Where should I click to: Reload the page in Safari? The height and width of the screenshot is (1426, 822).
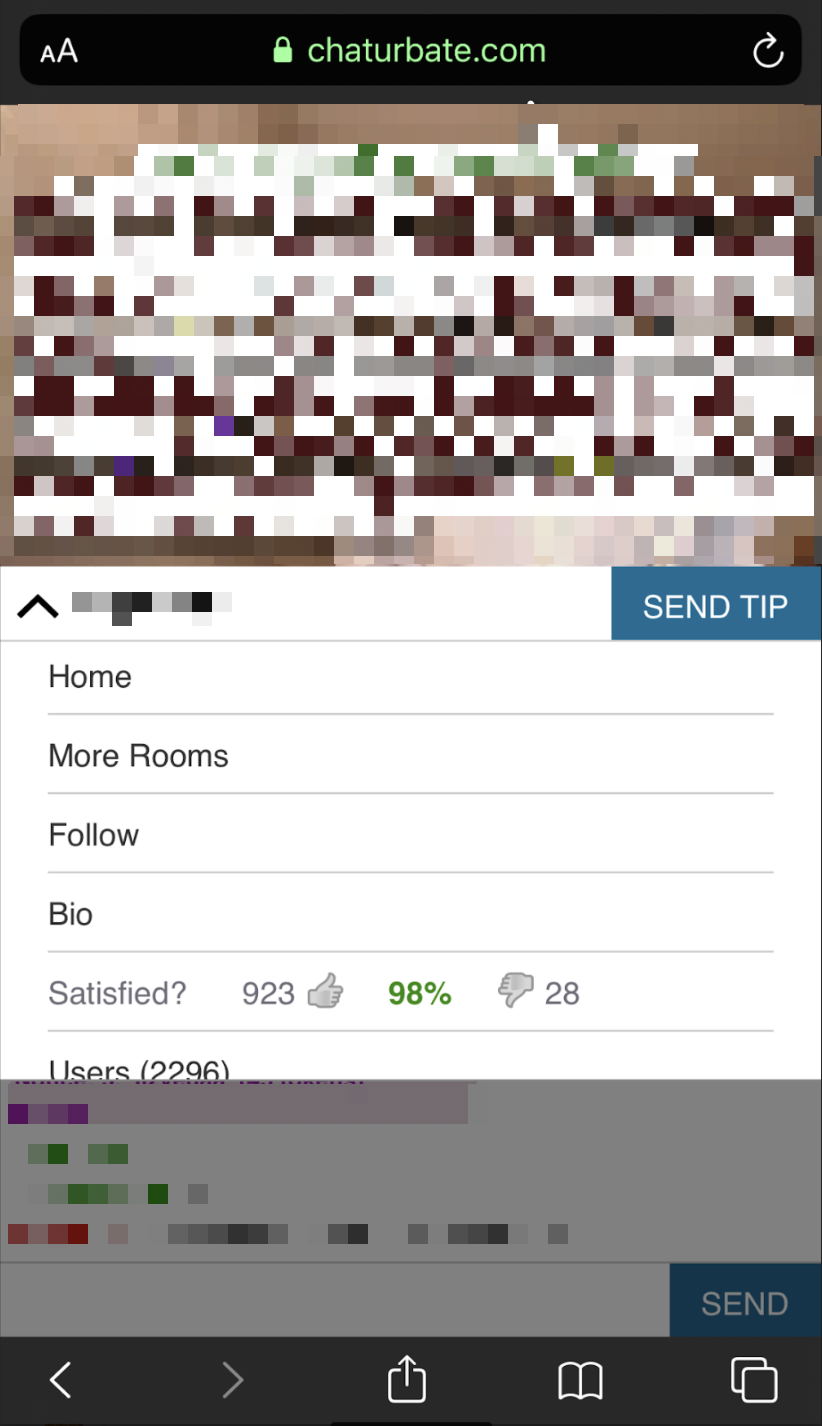pos(767,50)
